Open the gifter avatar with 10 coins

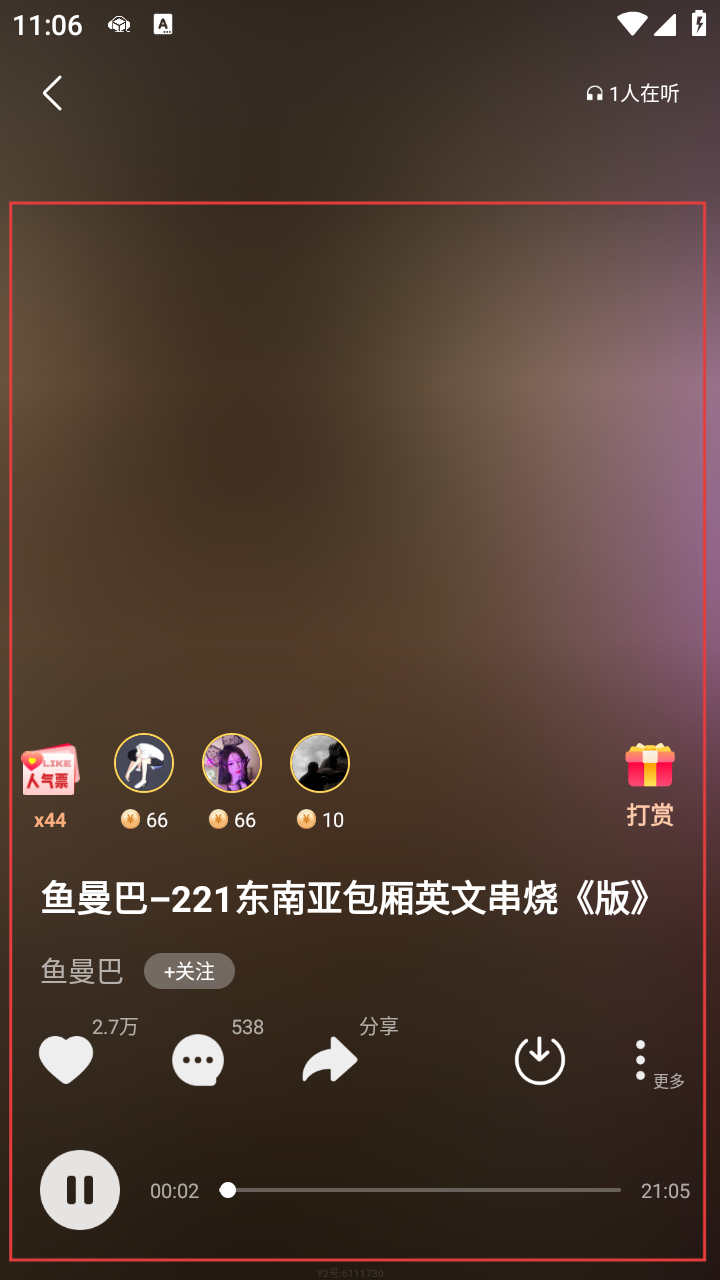pyautogui.click(x=320, y=763)
